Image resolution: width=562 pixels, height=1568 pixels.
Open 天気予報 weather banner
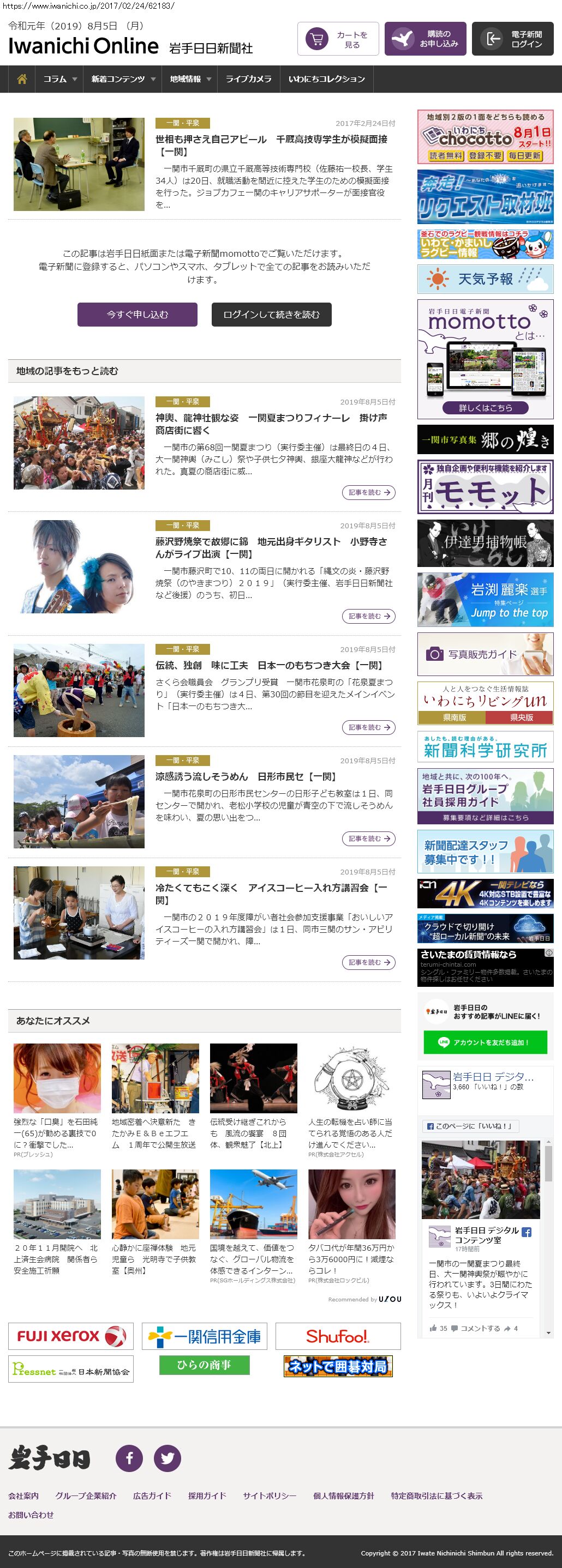485,279
